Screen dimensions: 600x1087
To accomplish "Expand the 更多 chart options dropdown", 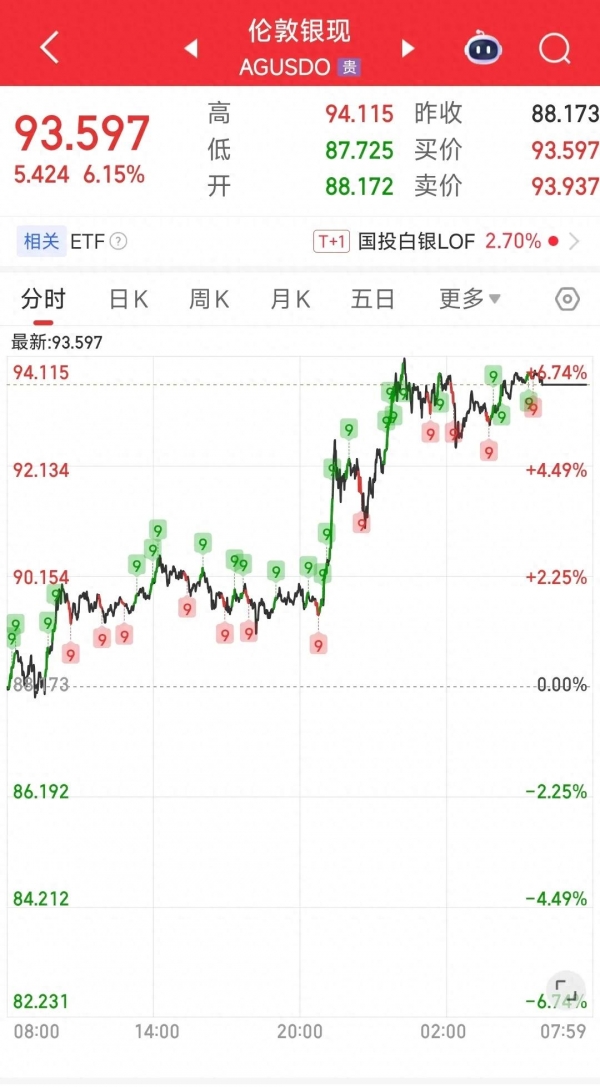I will tap(470, 299).
